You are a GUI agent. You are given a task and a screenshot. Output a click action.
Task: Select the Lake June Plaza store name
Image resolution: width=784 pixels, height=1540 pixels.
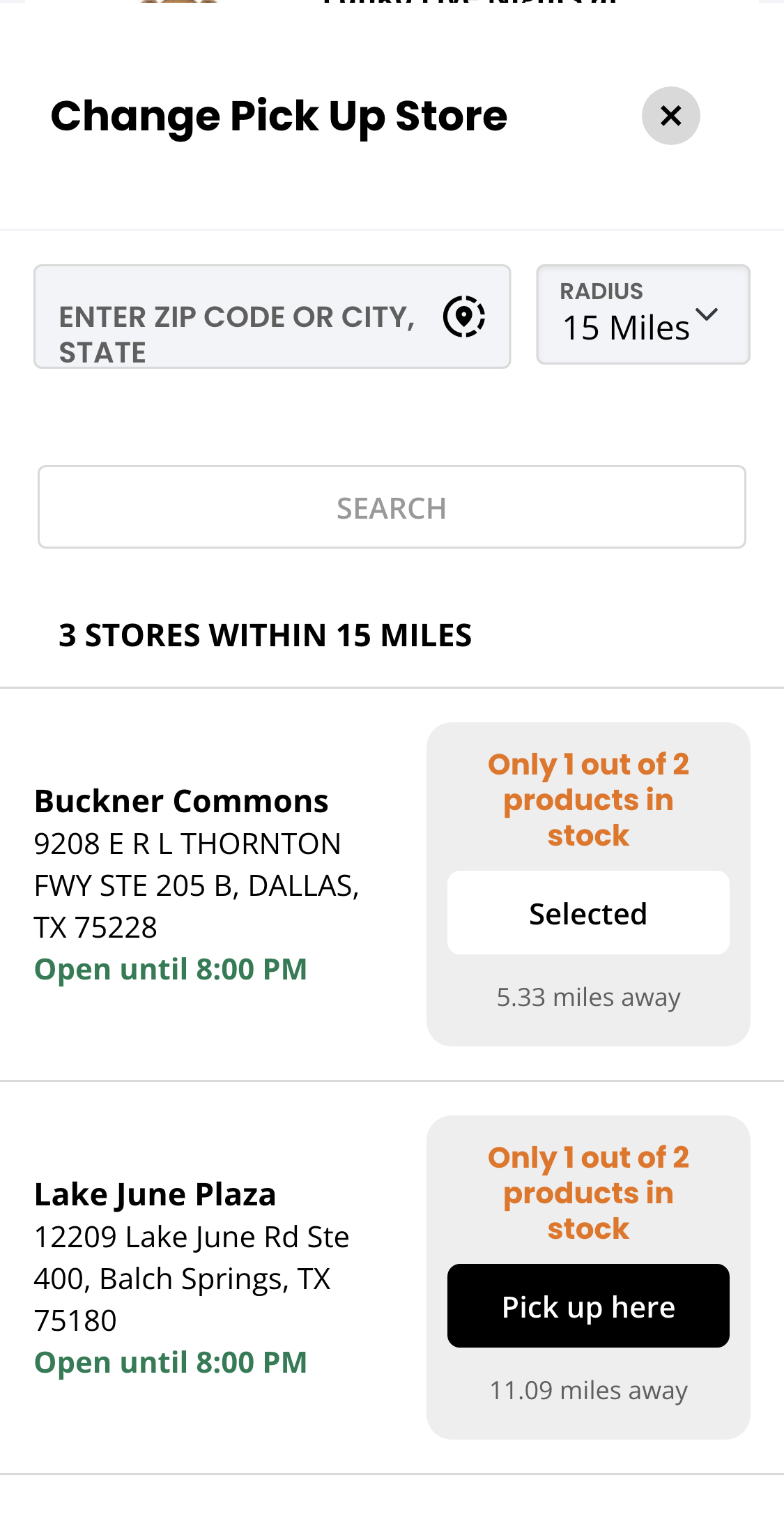(x=155, y=1194)
